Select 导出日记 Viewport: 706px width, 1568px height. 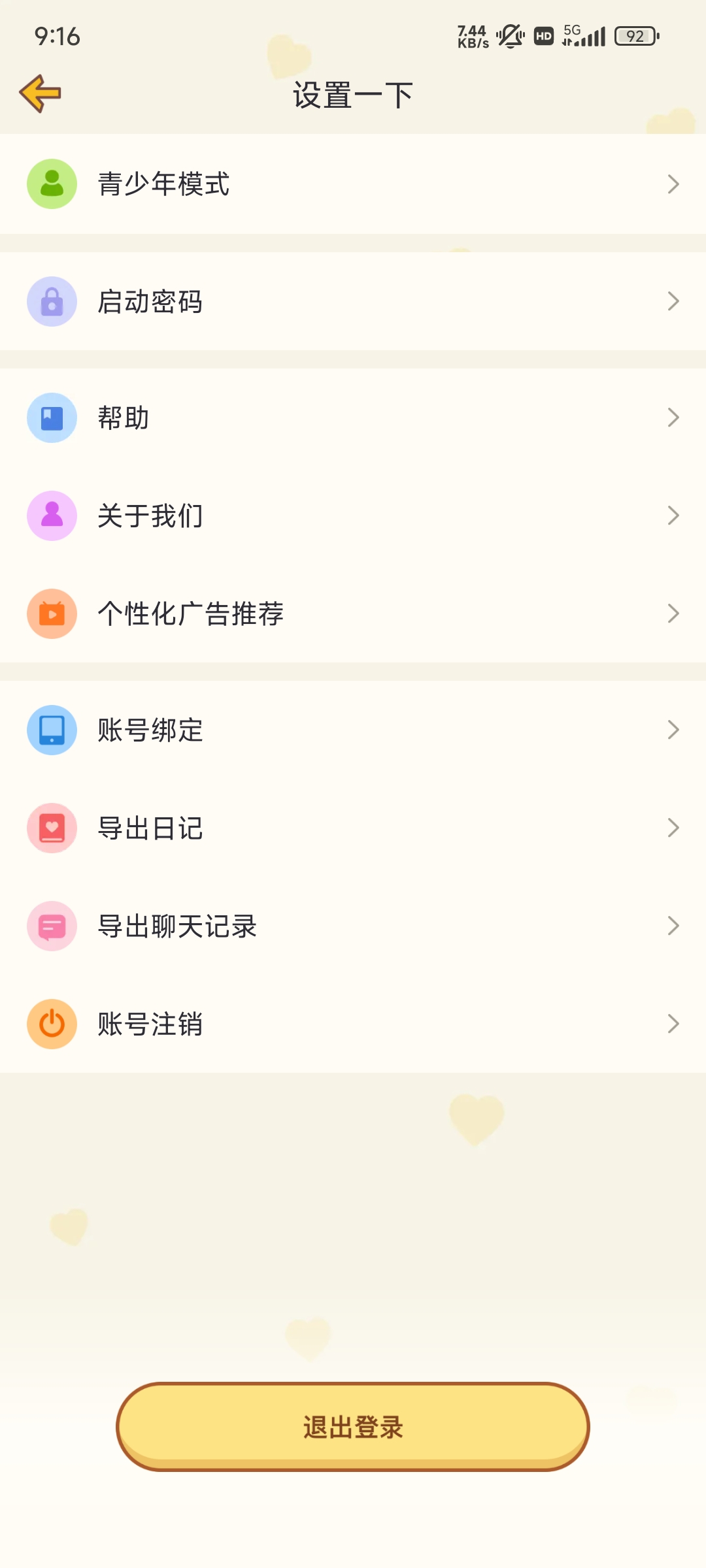click(x=353, y=828)
